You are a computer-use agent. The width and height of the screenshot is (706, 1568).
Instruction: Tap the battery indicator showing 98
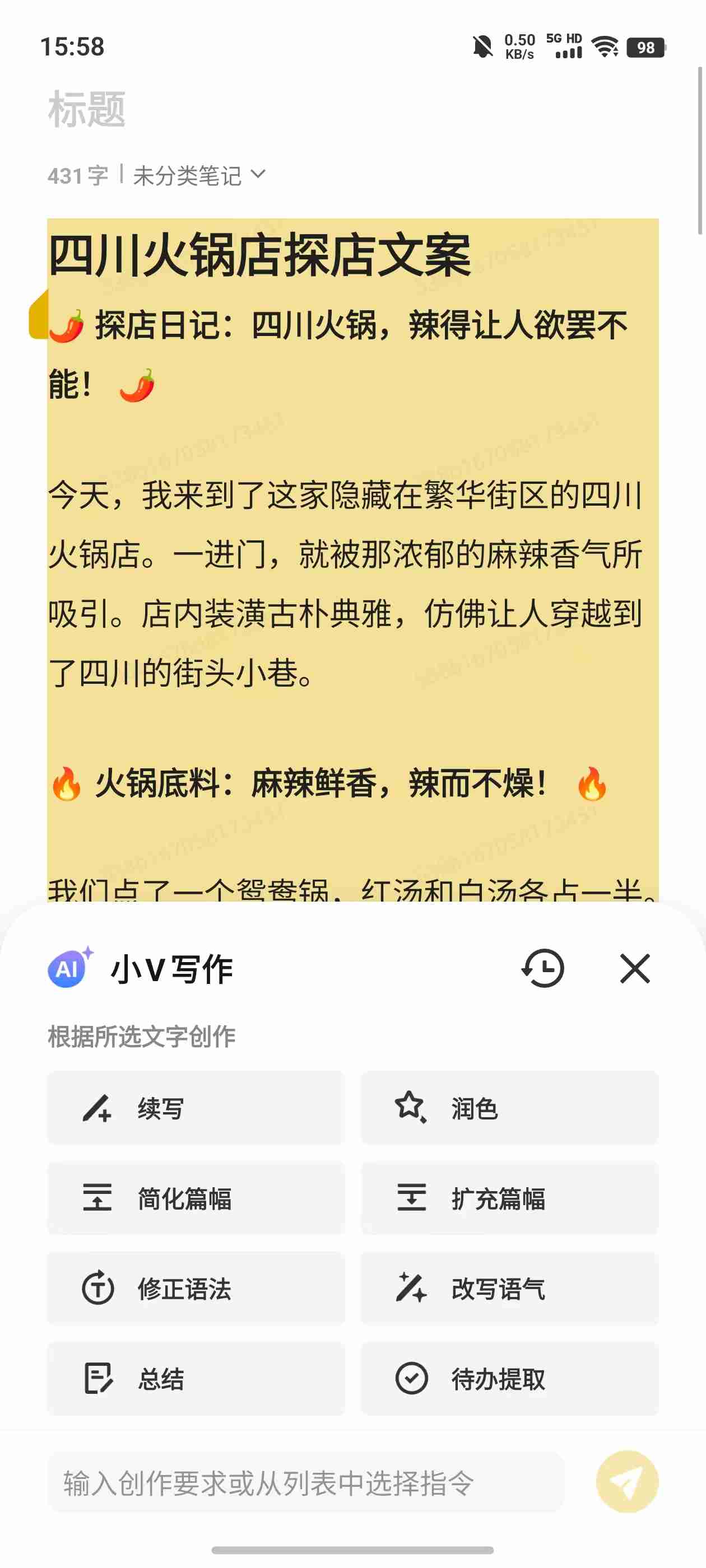[x=647, y=46]
